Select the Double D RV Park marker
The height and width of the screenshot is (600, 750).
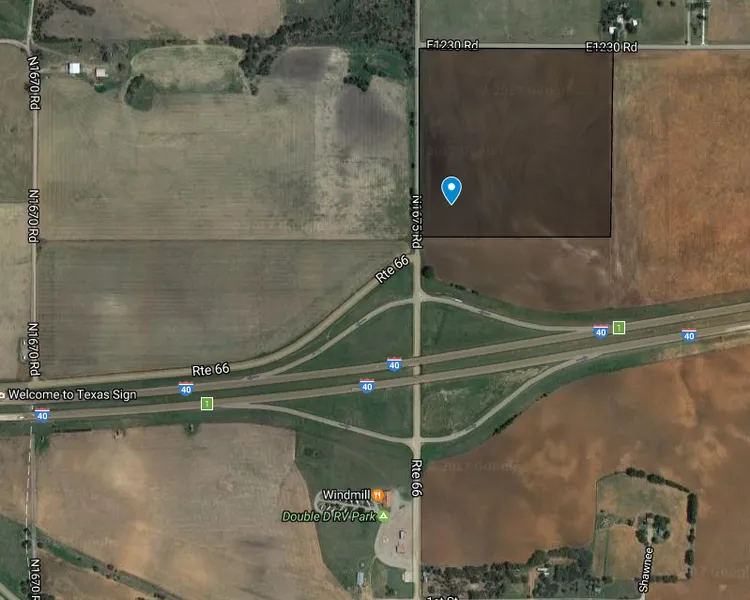pyautogui.click(x=382, y=516)
